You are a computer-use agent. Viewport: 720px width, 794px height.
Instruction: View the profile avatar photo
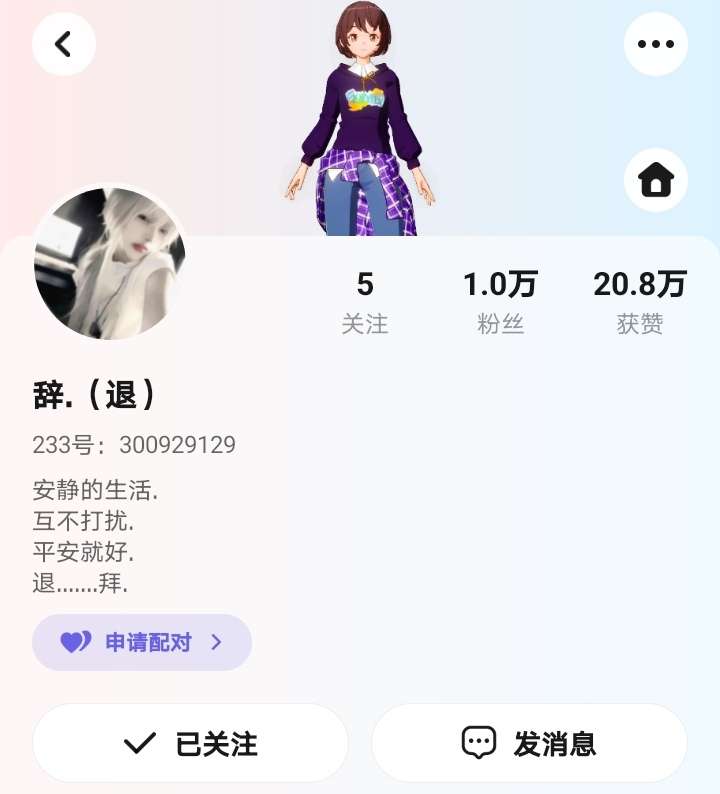(x=109, y=263)
